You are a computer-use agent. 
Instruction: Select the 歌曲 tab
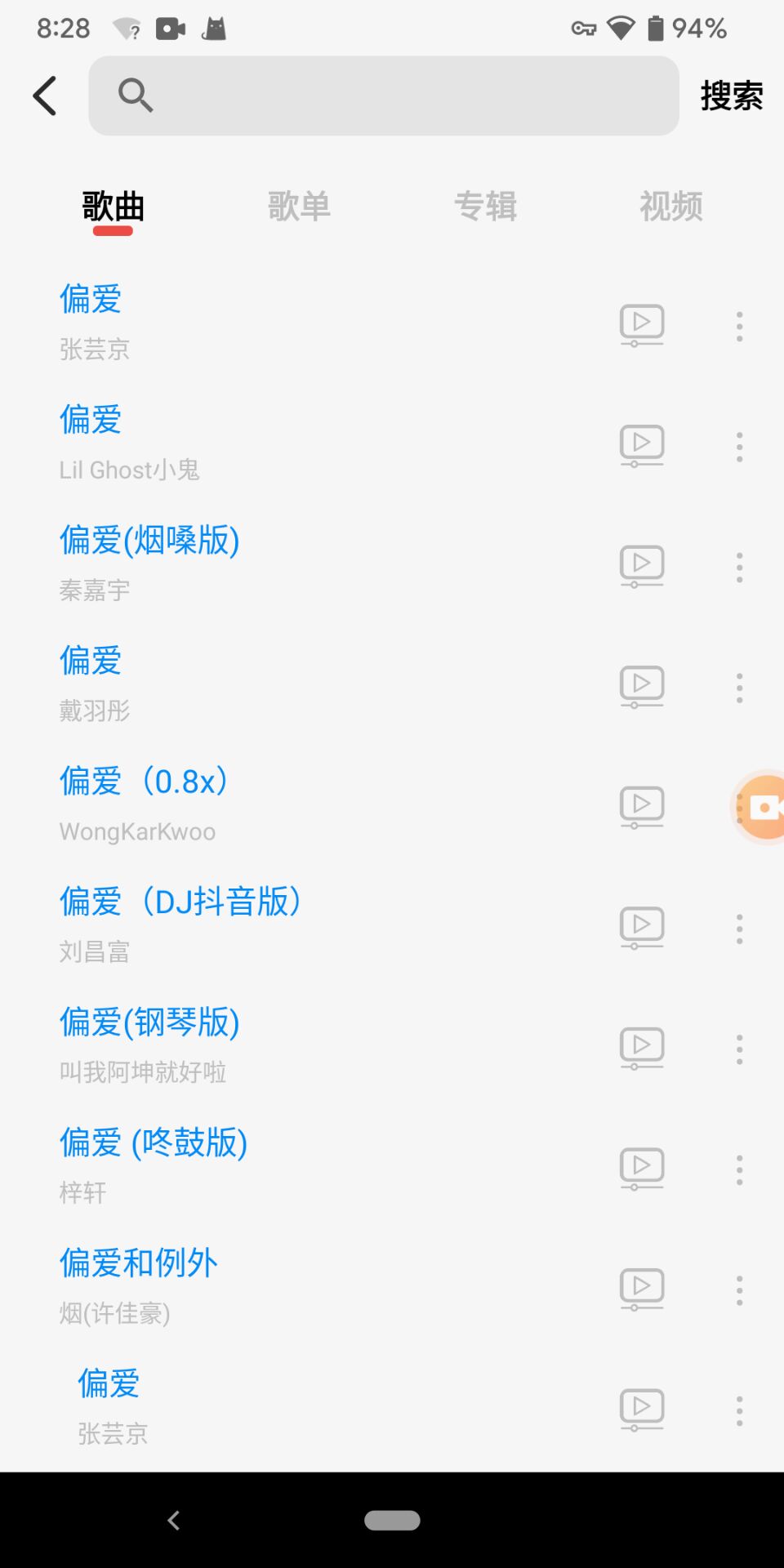(113, 207)
